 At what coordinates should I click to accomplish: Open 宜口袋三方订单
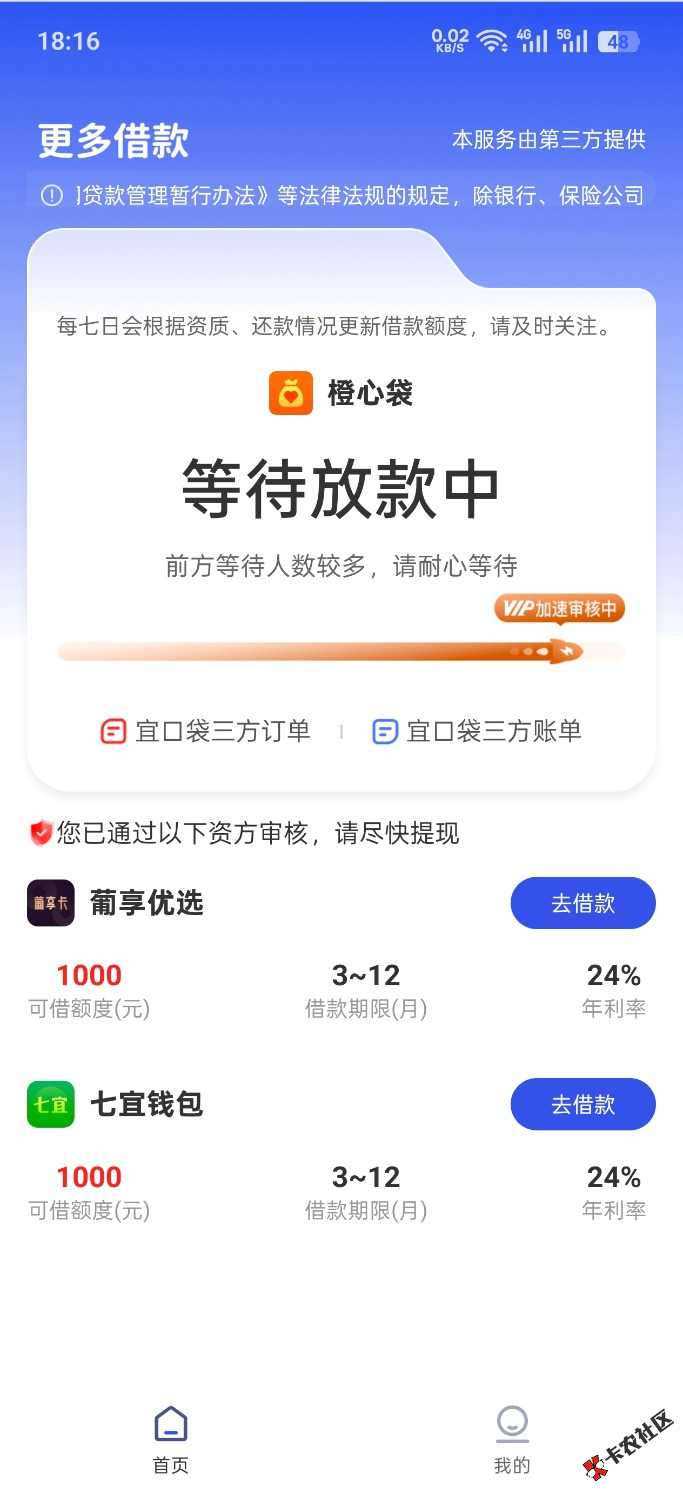point(206,731)
